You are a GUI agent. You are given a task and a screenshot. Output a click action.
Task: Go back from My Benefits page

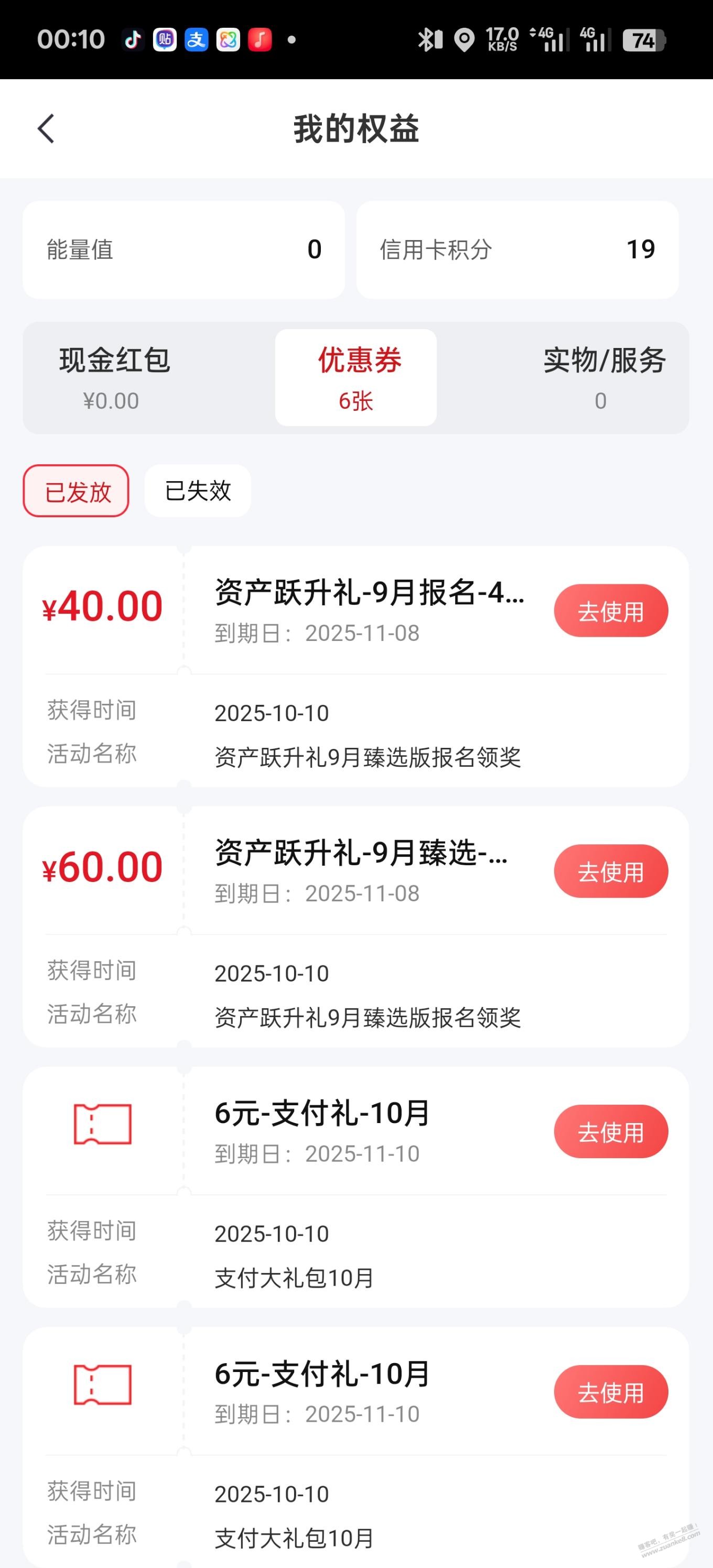(x=46, y=128)
